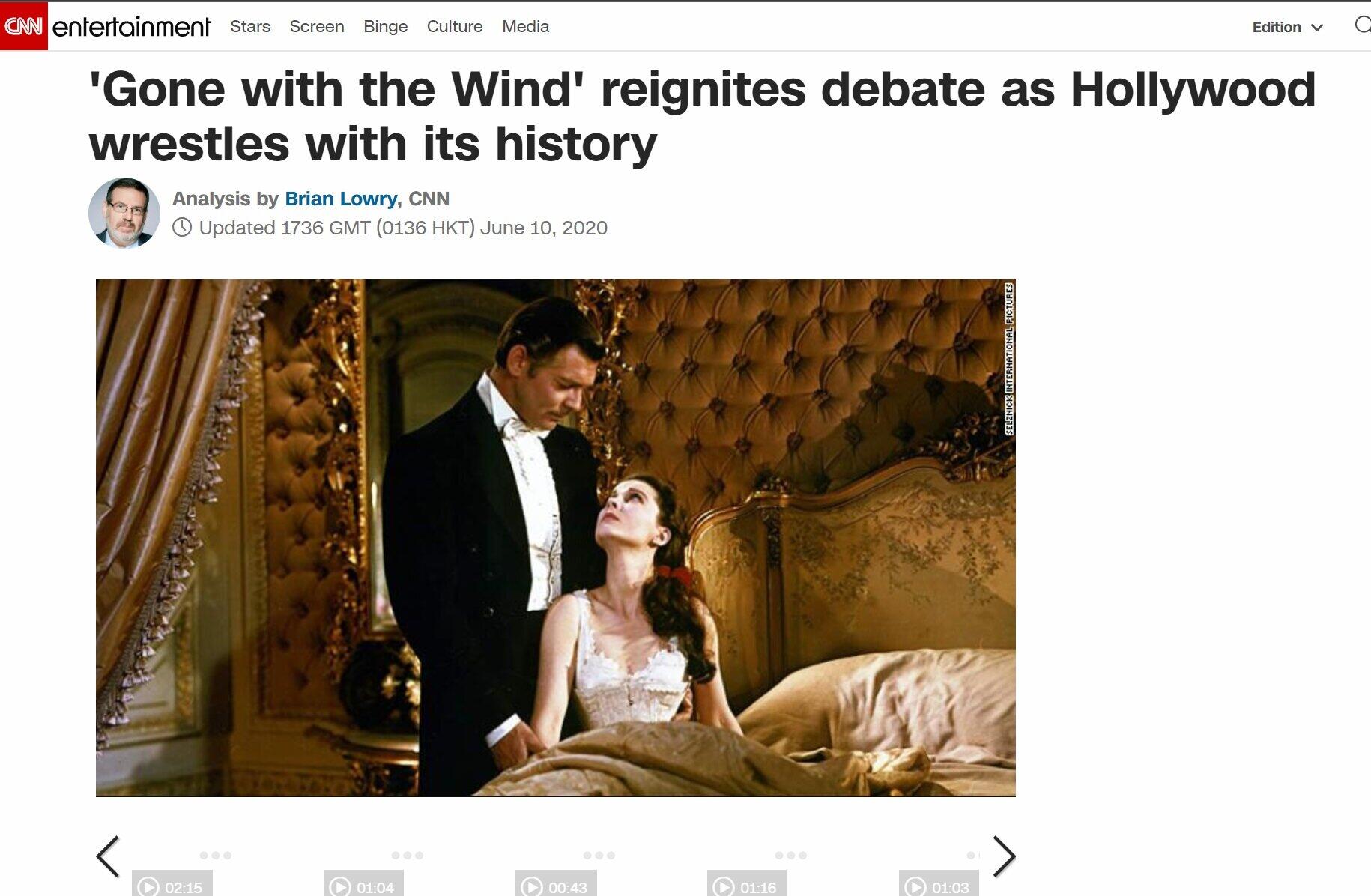Open Brian Lowry's author profile

click(x=341, y=199)
